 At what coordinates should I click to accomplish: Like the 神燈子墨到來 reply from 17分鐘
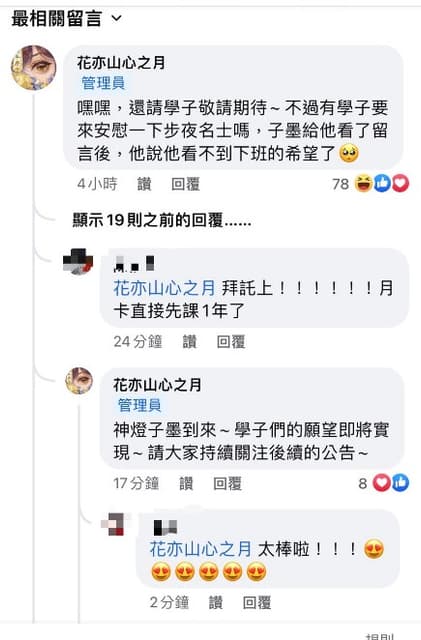(x=186, y=484)
